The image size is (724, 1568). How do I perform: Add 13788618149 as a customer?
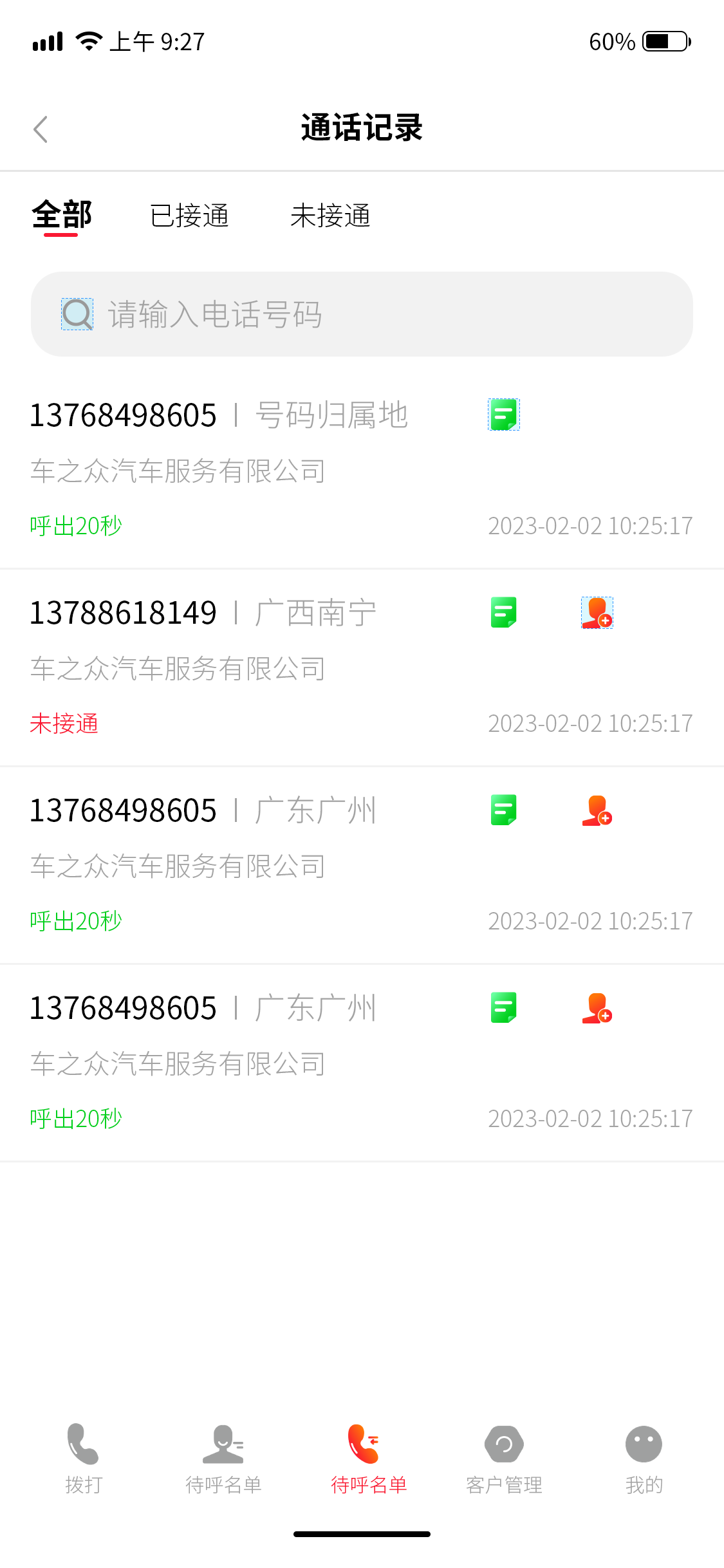pyautogui.click(x=597, y=612)
